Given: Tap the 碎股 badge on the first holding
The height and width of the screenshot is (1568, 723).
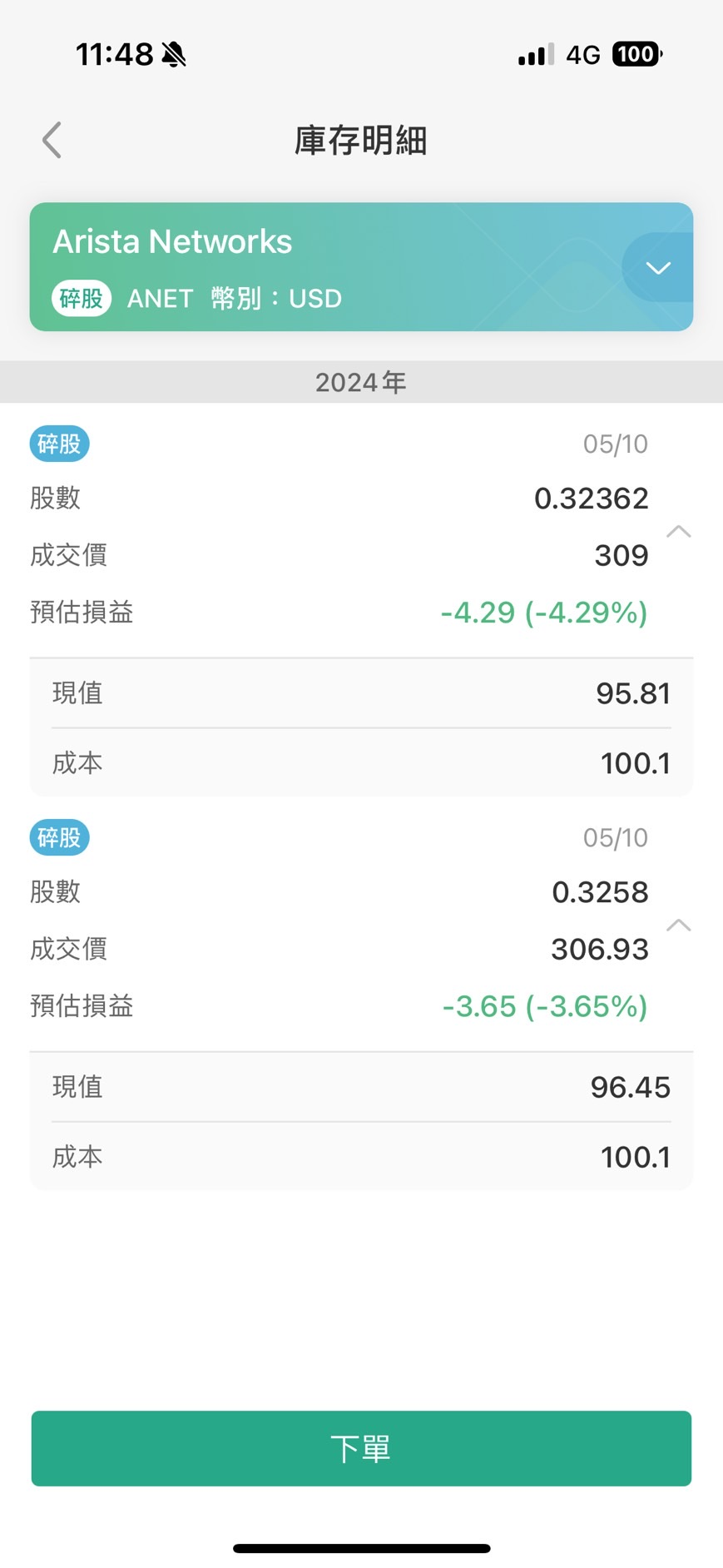Looking at the screenshot, I should (x=59, y=444).
